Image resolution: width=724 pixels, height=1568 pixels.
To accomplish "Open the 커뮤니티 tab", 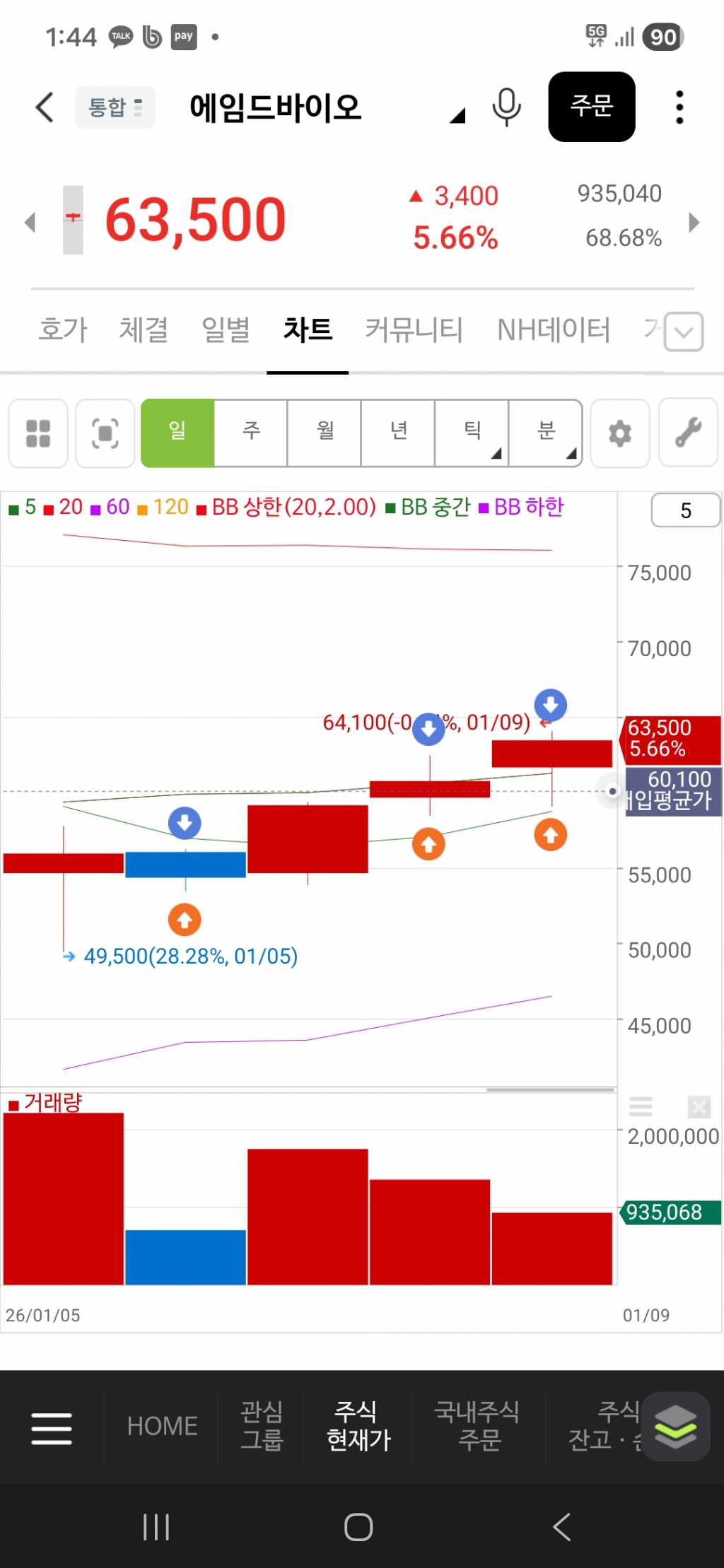I will tap(414, 329).
